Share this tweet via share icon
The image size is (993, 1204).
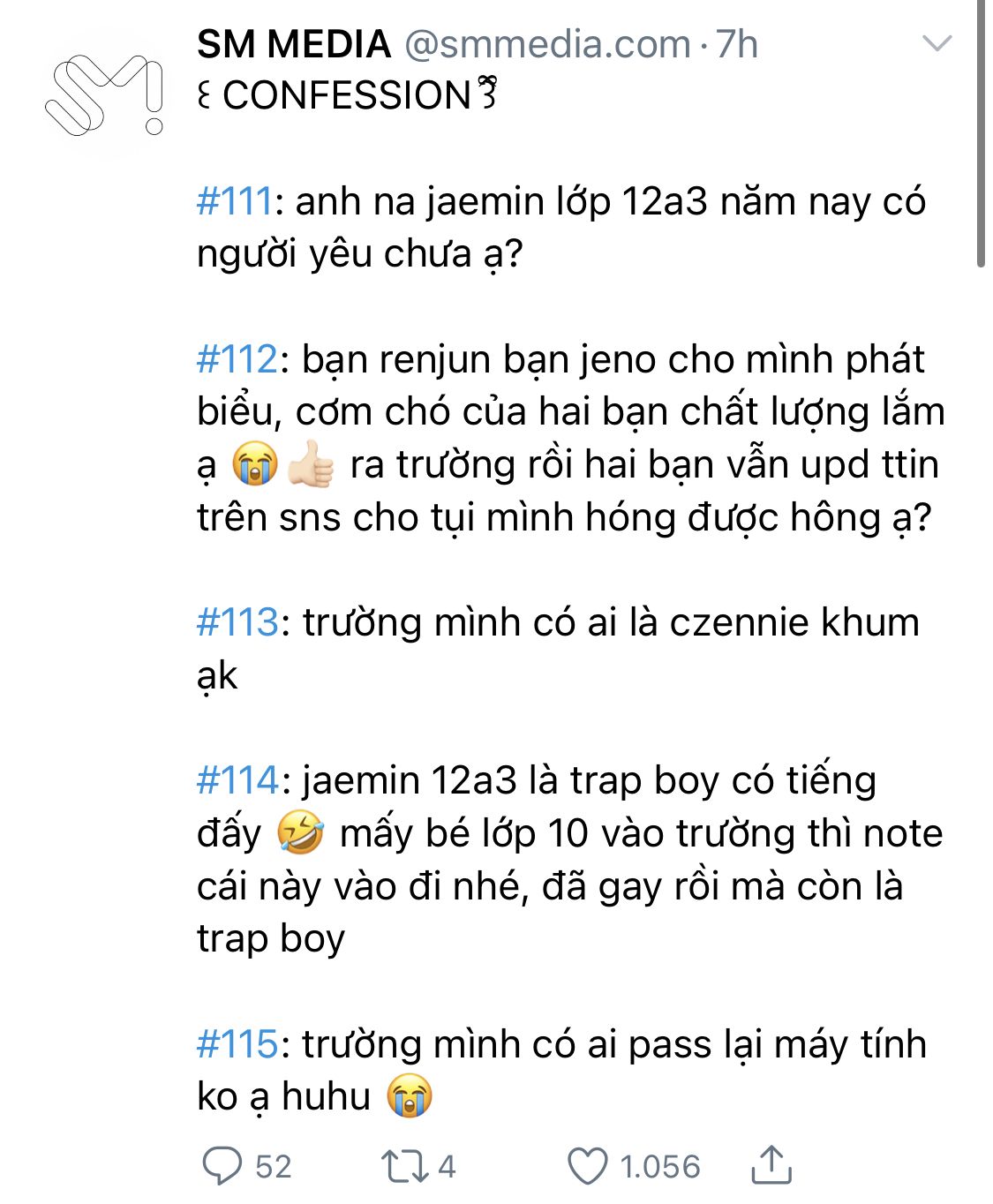pos(771,1164)
